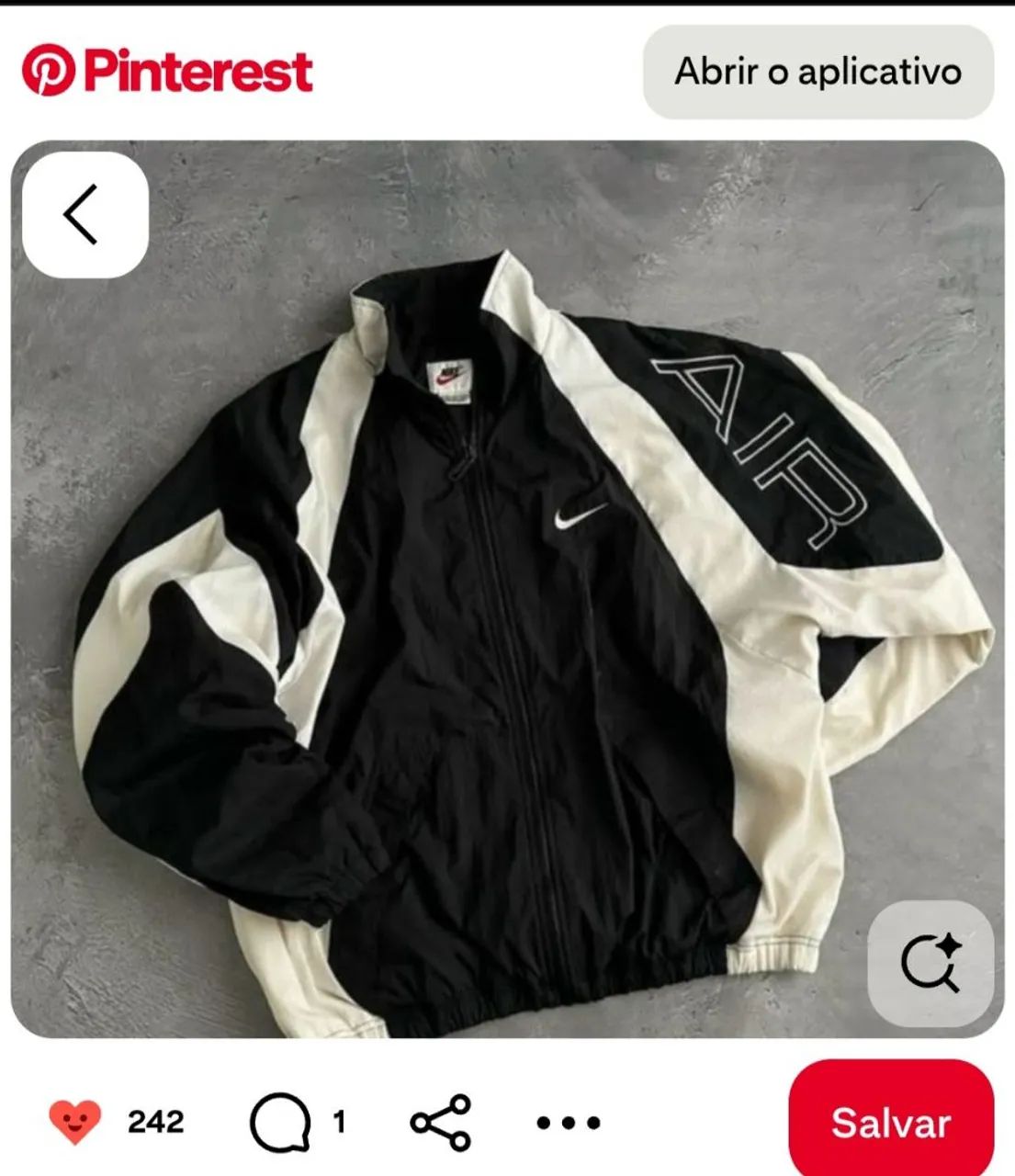Save the pin with Salvar

(x=890, y=1122)
